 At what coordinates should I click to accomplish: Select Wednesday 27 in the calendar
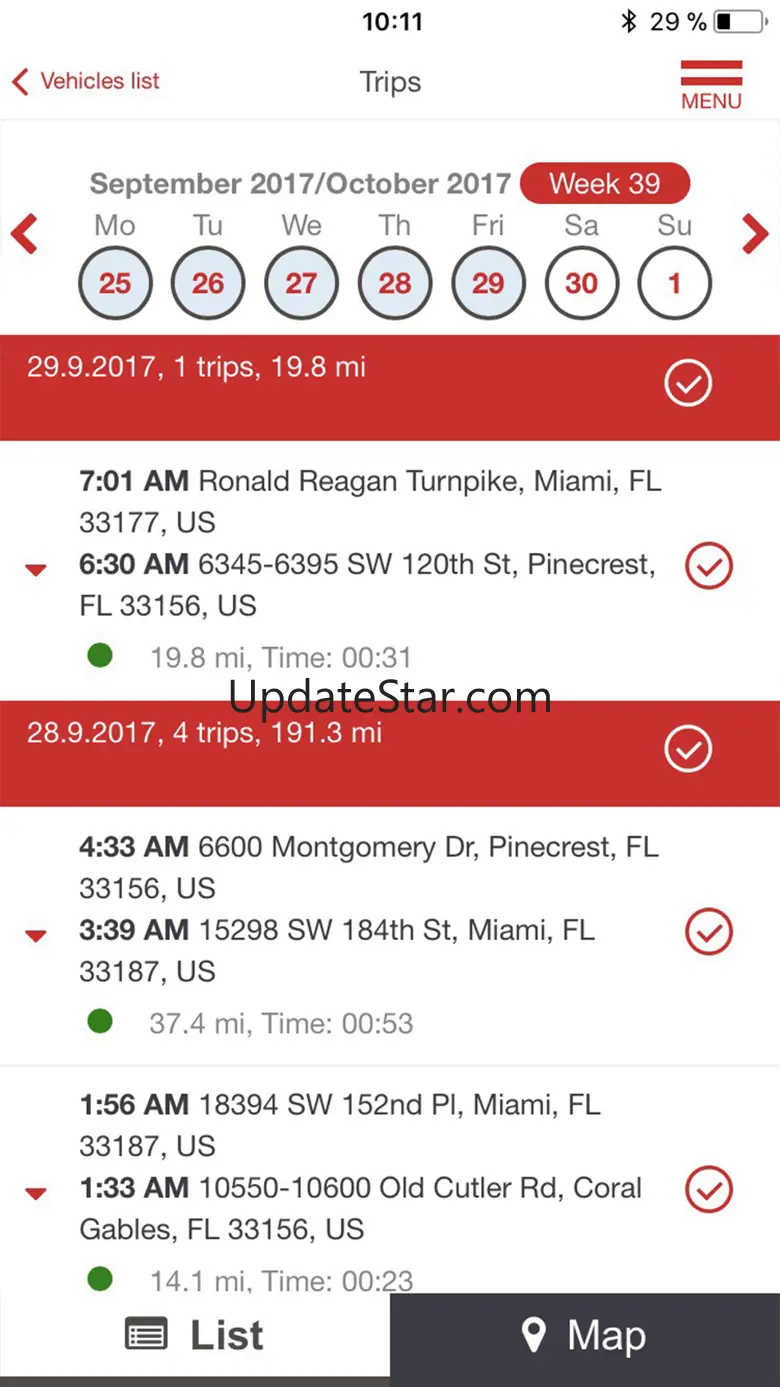pyautogui.click(x=301, y=283)
